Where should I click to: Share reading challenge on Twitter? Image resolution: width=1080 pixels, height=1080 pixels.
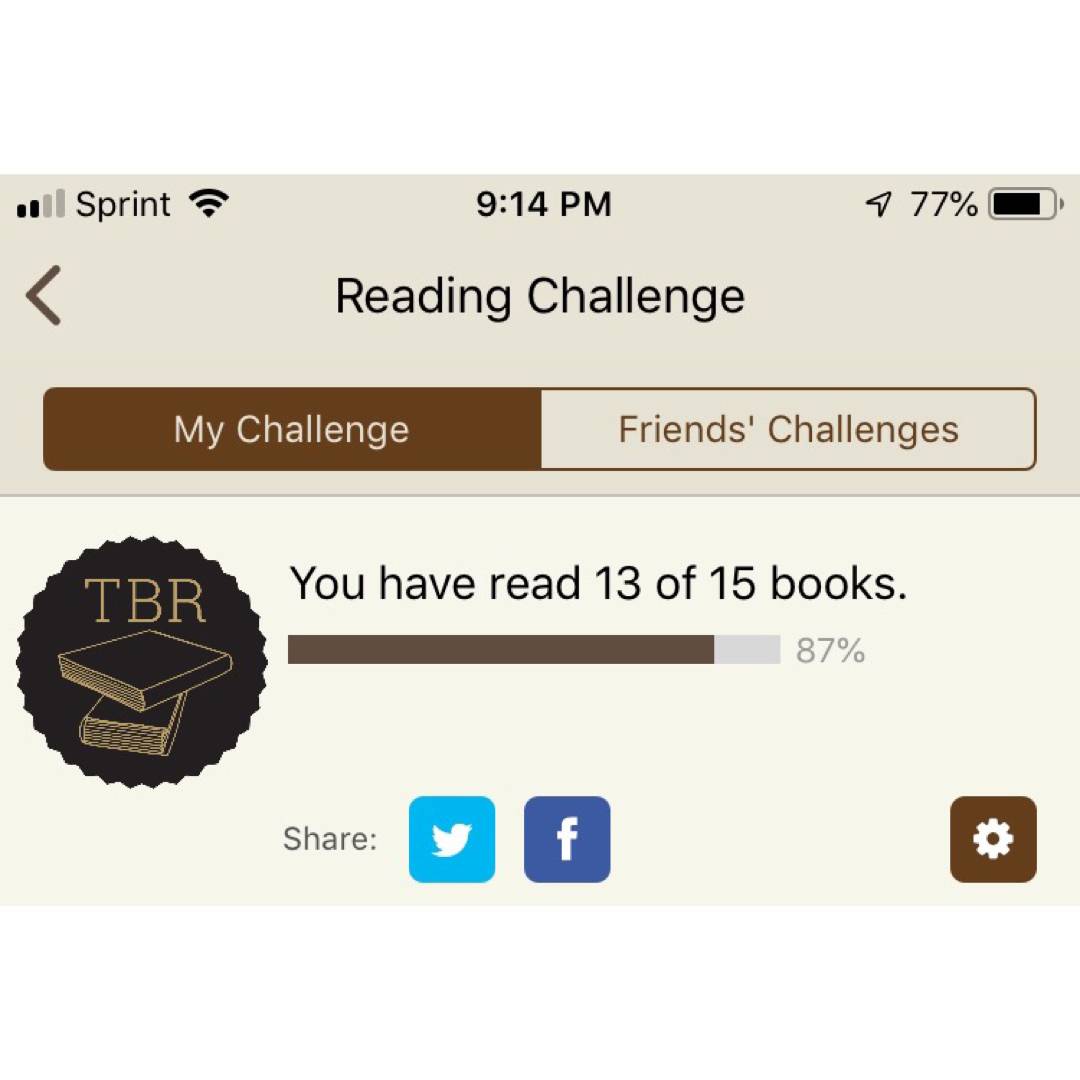click(x=452, y=839)
